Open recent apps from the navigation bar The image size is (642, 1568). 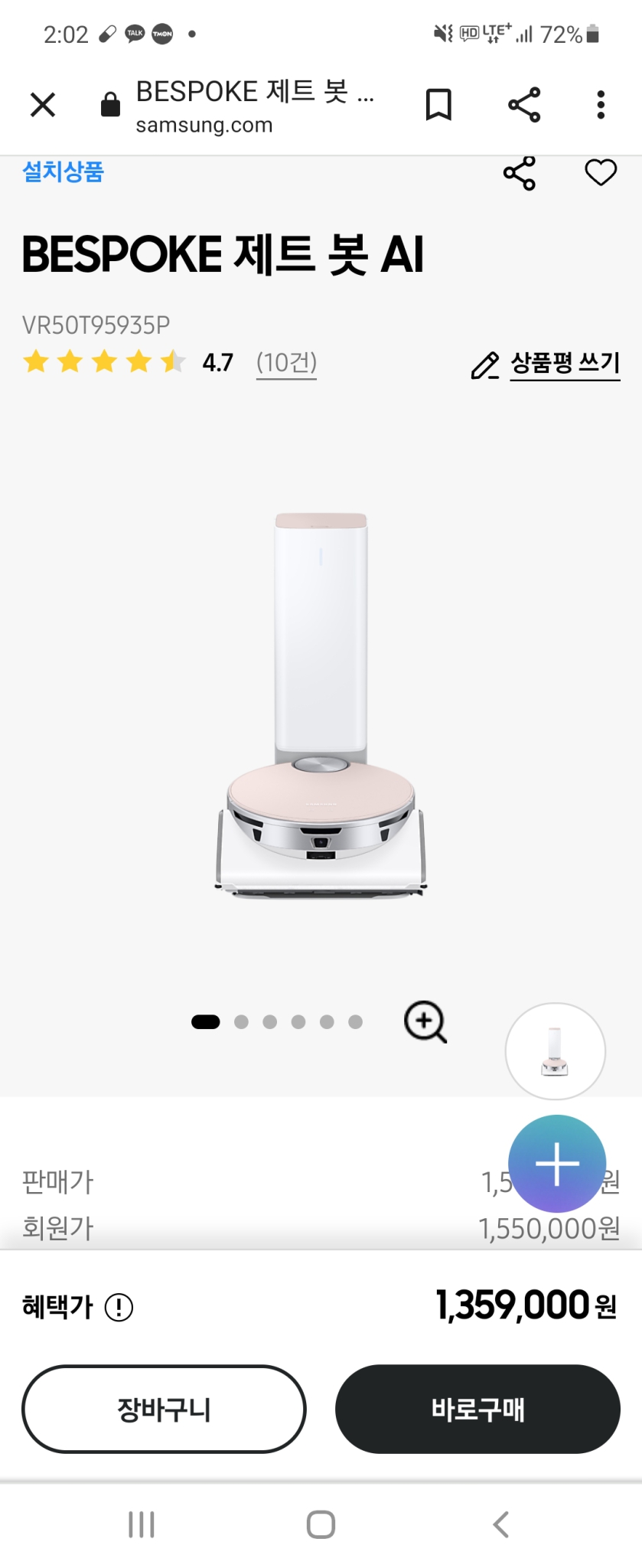point(141,1523)
